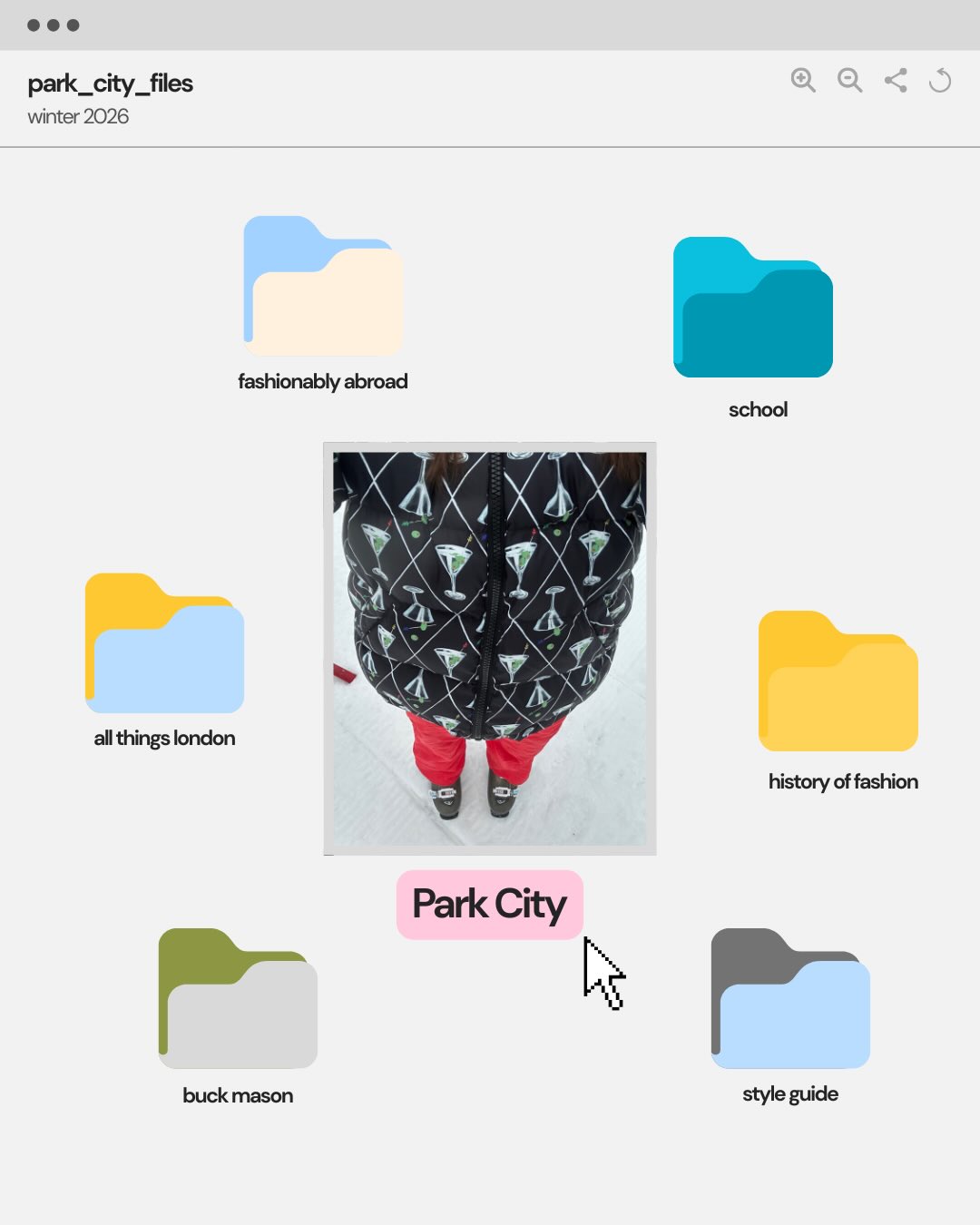This screenshot has width=980, height=1225.
Task: Select the style guide folder label
Action: point(789,1093)
